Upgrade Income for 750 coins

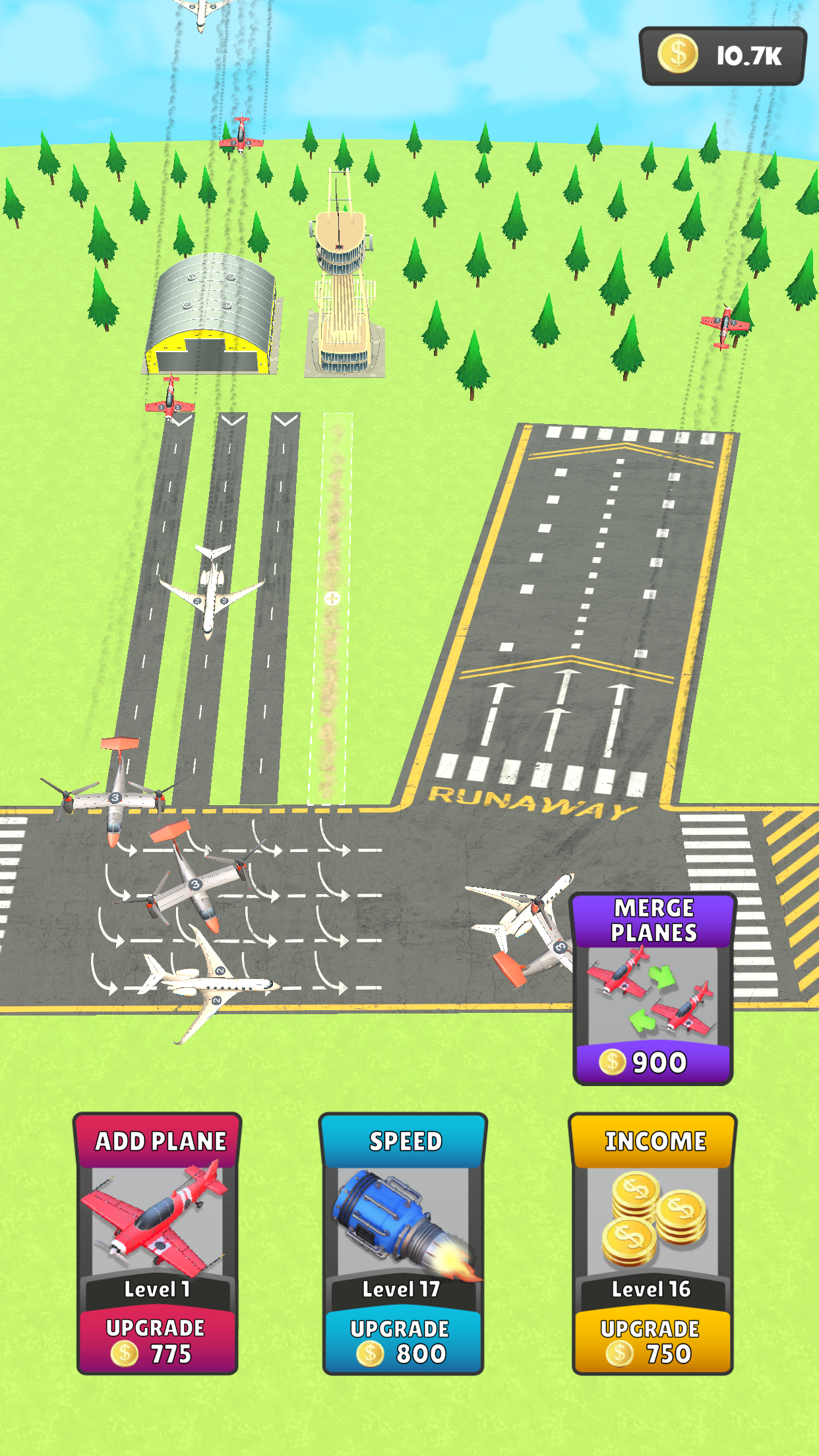pyautogui.click(x=652, y=1341)
